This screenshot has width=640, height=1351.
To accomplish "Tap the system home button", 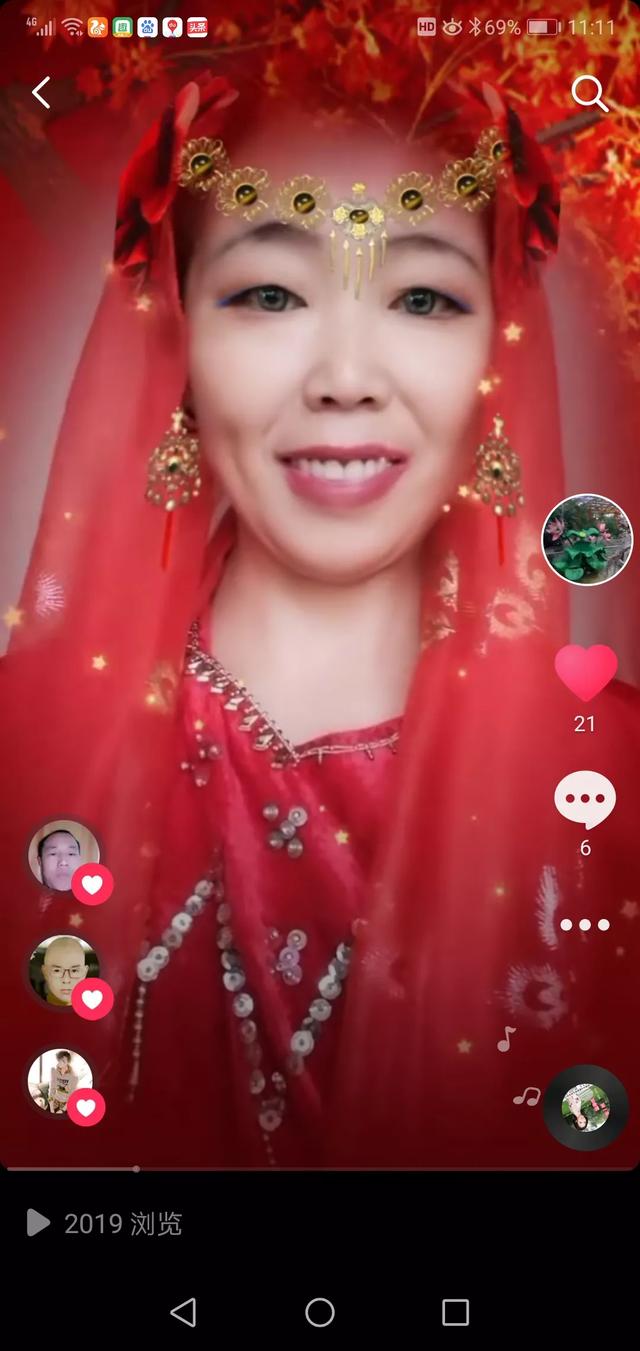I will pyautogui.click(x=320, y=1312).
